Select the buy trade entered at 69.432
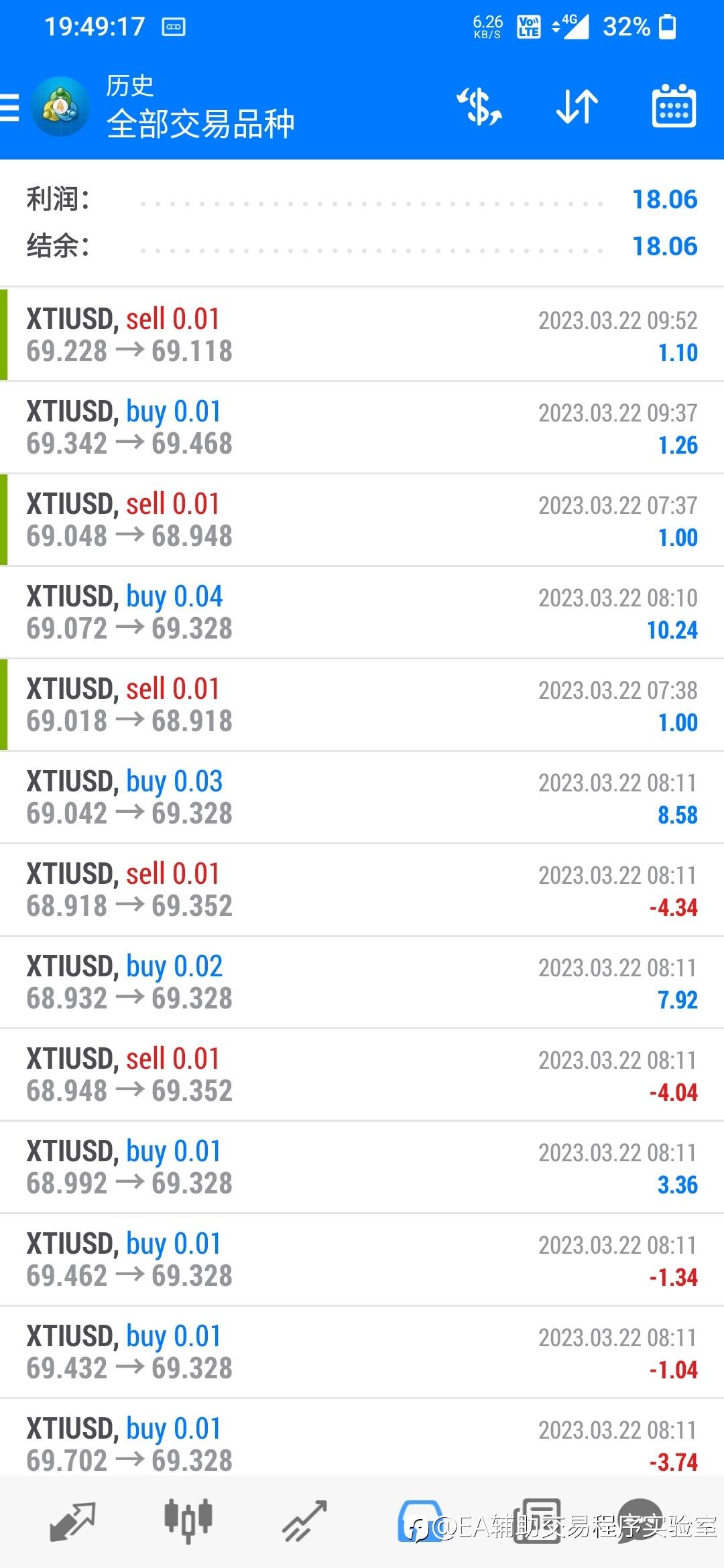Viewport: 724px width, 1568px height. [362, 1352]
